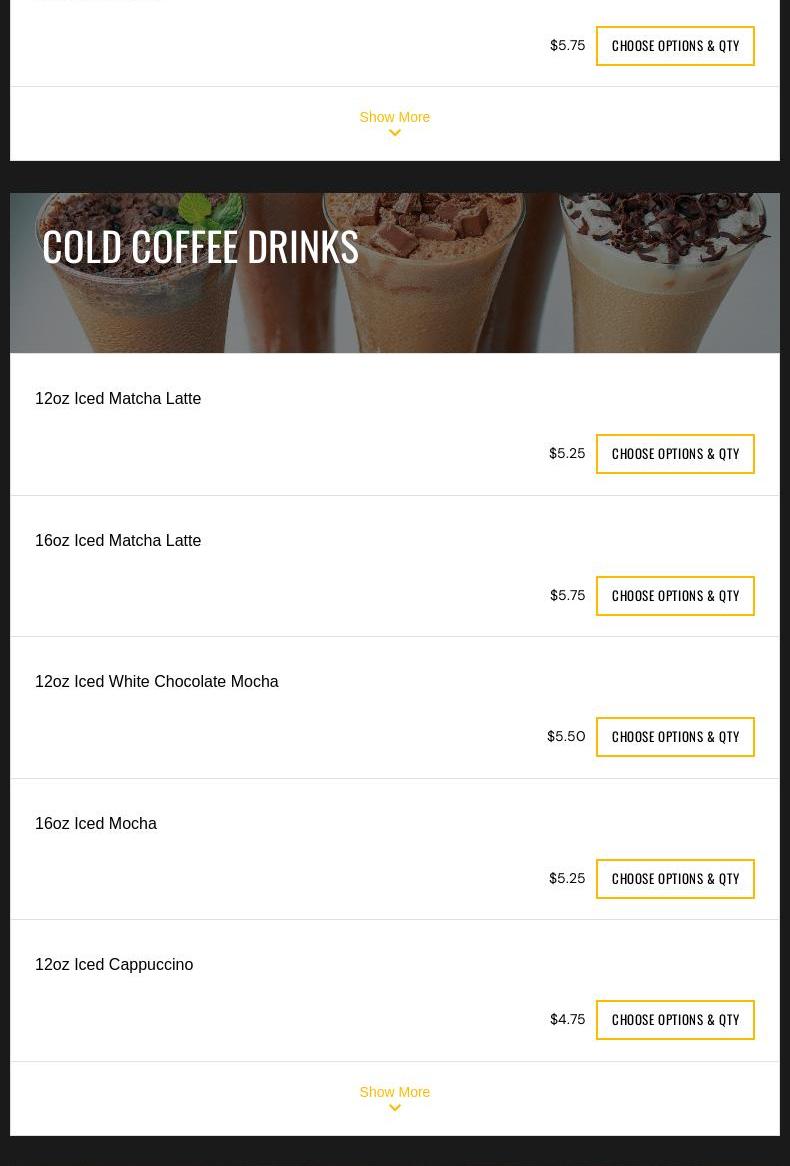
Task: Select options for 12oz Iced White Chocolate Mocha
Action: [x=675, y=737]
